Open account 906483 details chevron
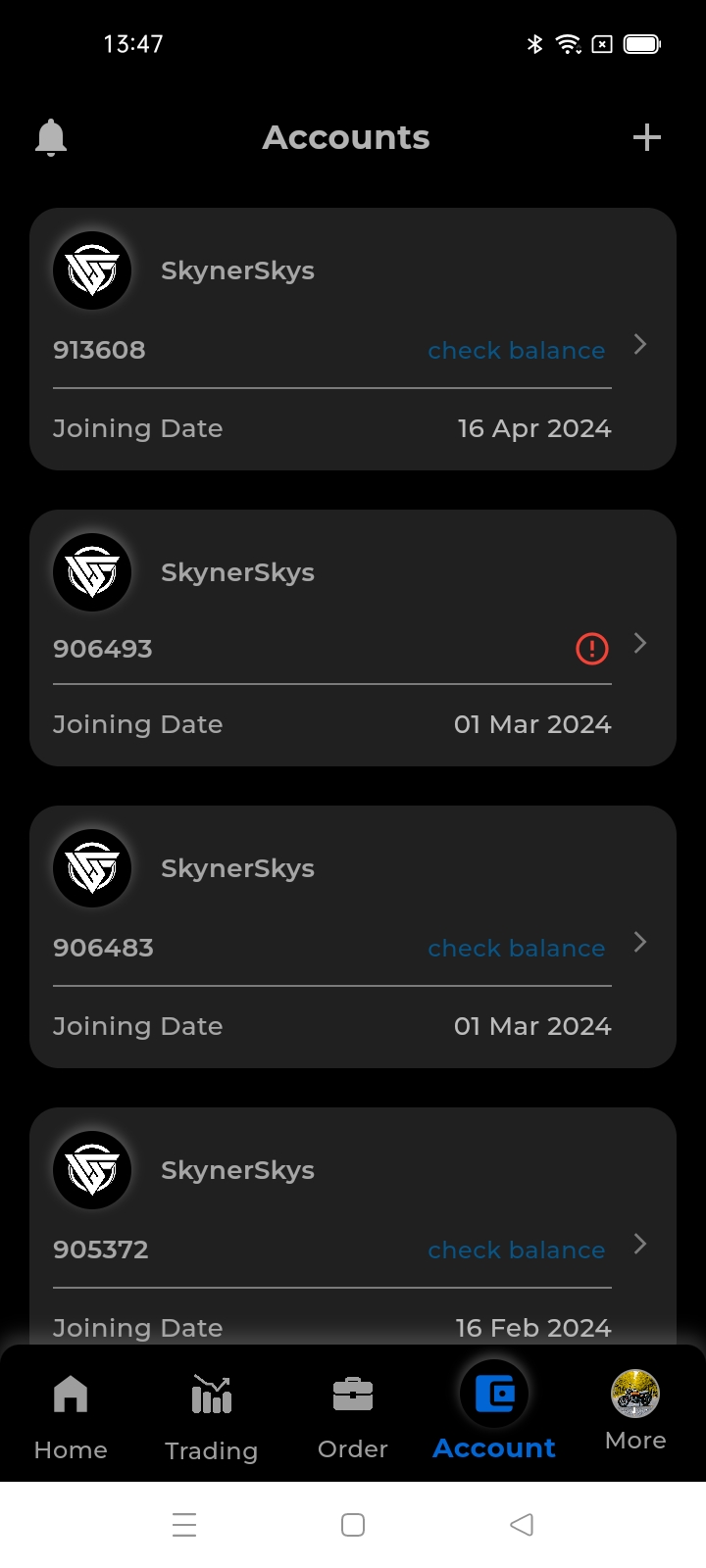The width and height of the screenshot is (706, 1568). click(x=640, y=942)
